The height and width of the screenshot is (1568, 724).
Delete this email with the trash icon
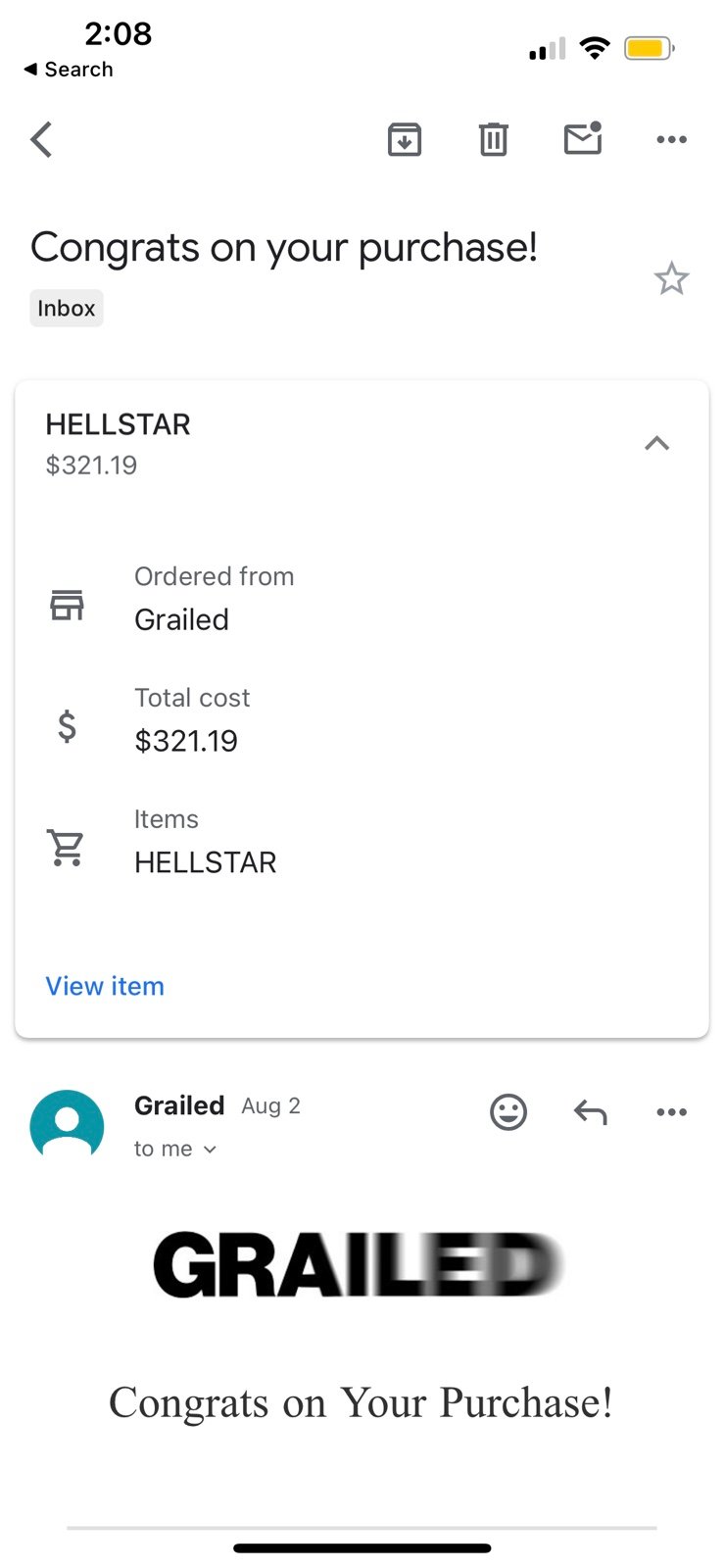pos(493,140)
